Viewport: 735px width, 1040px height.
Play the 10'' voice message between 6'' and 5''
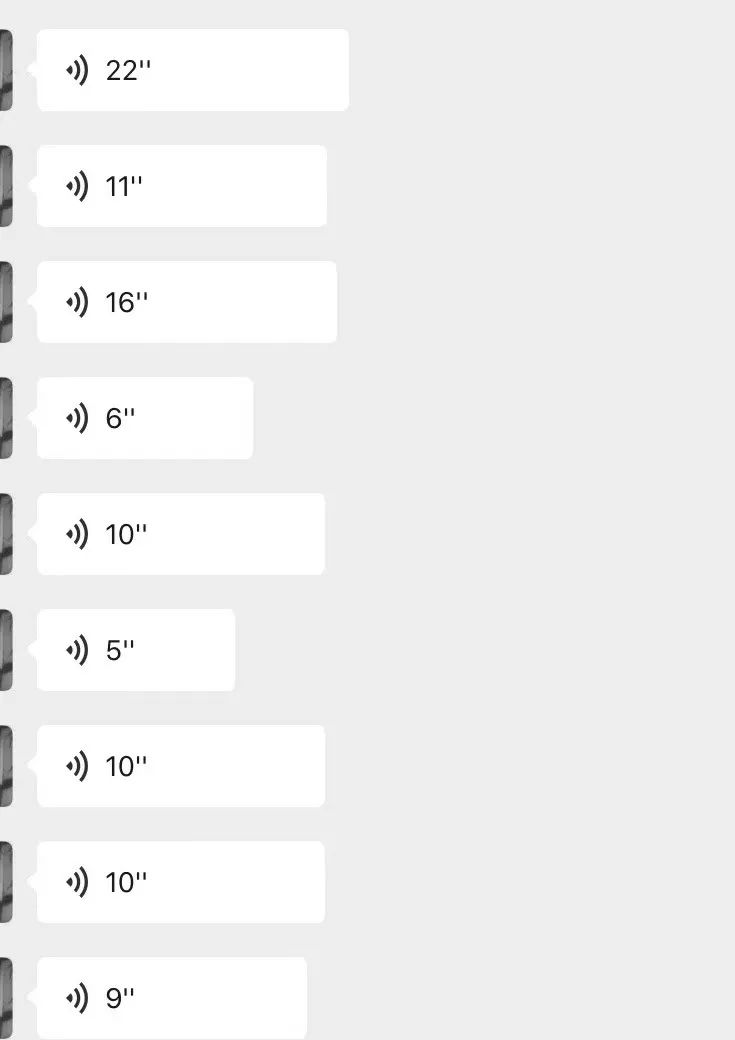180,534
